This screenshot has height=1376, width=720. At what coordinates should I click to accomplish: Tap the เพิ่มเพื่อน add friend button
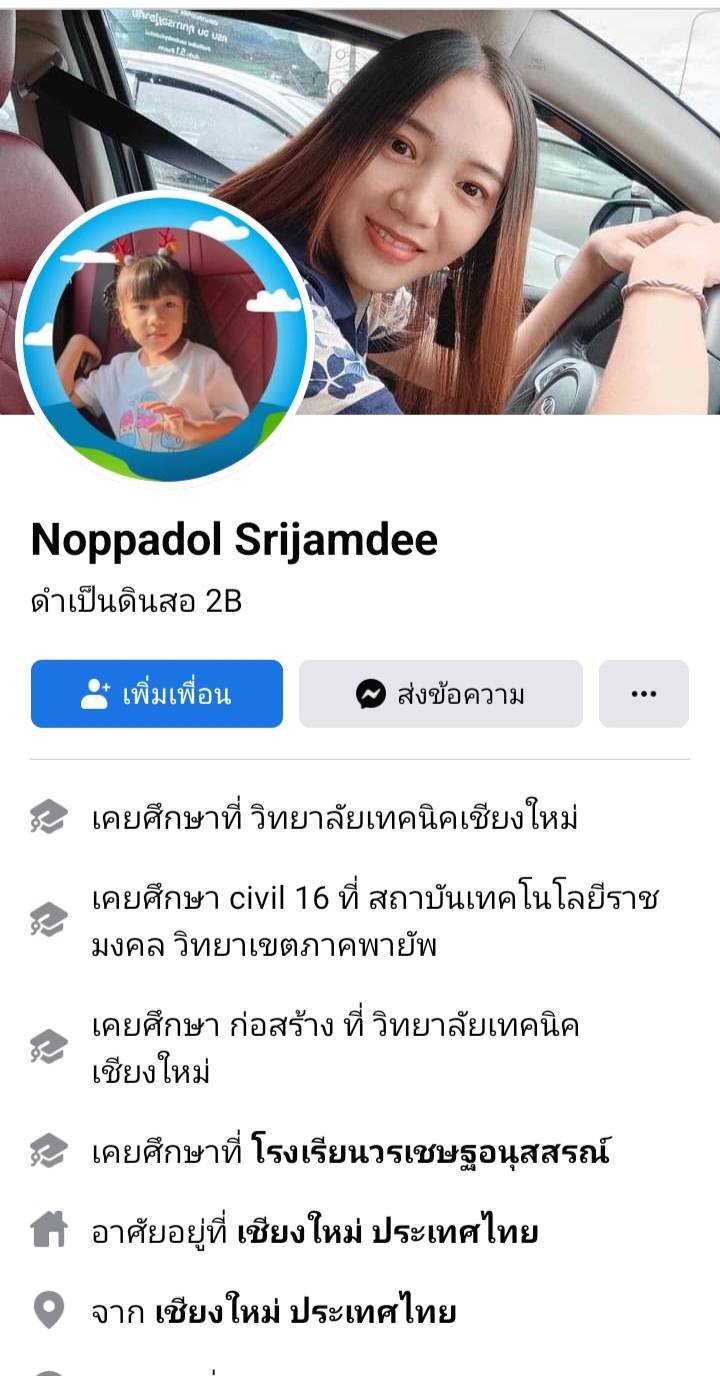(157, 693)
